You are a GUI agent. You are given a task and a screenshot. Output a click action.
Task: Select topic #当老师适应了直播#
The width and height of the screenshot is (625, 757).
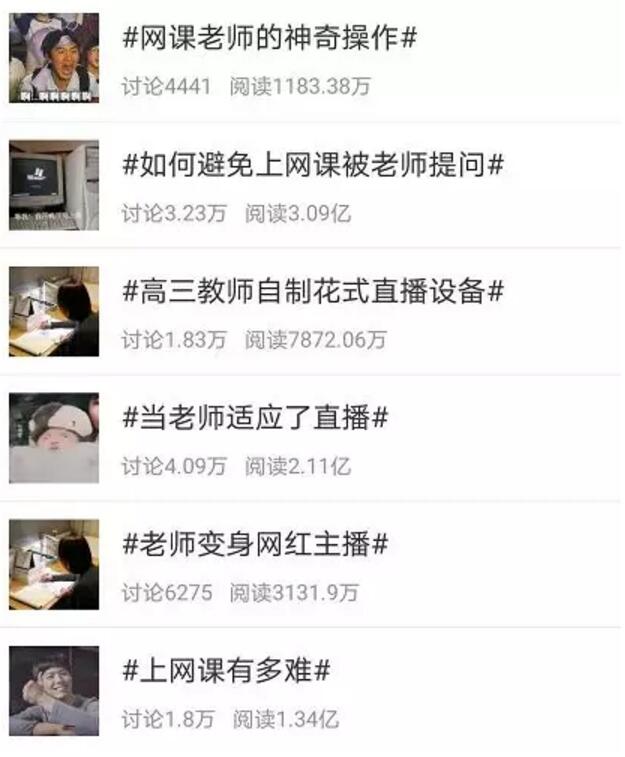coord(255,418)
